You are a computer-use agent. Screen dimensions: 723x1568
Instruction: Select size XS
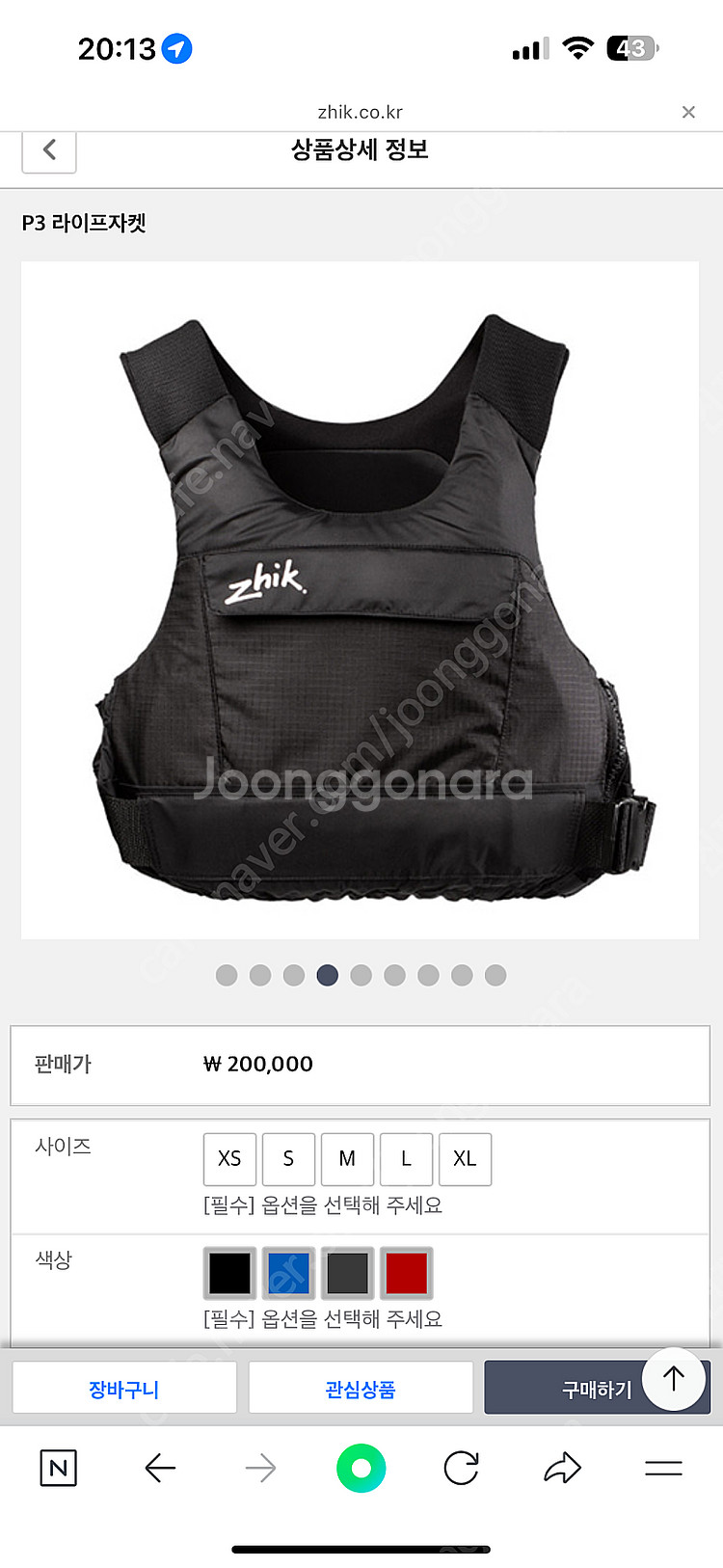tap(229, 1158)
